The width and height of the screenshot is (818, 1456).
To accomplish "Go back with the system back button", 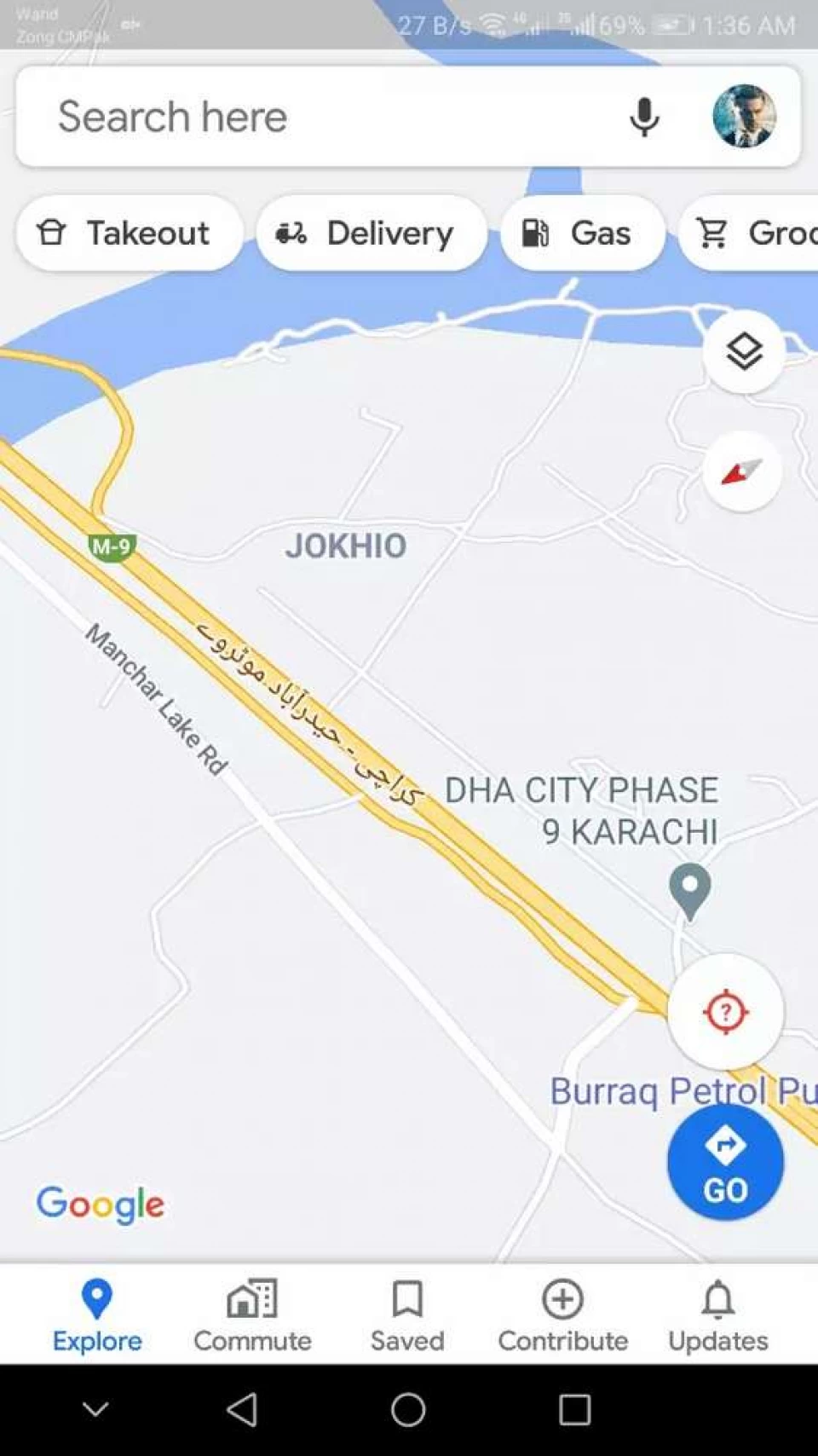I will [242, 1409].
